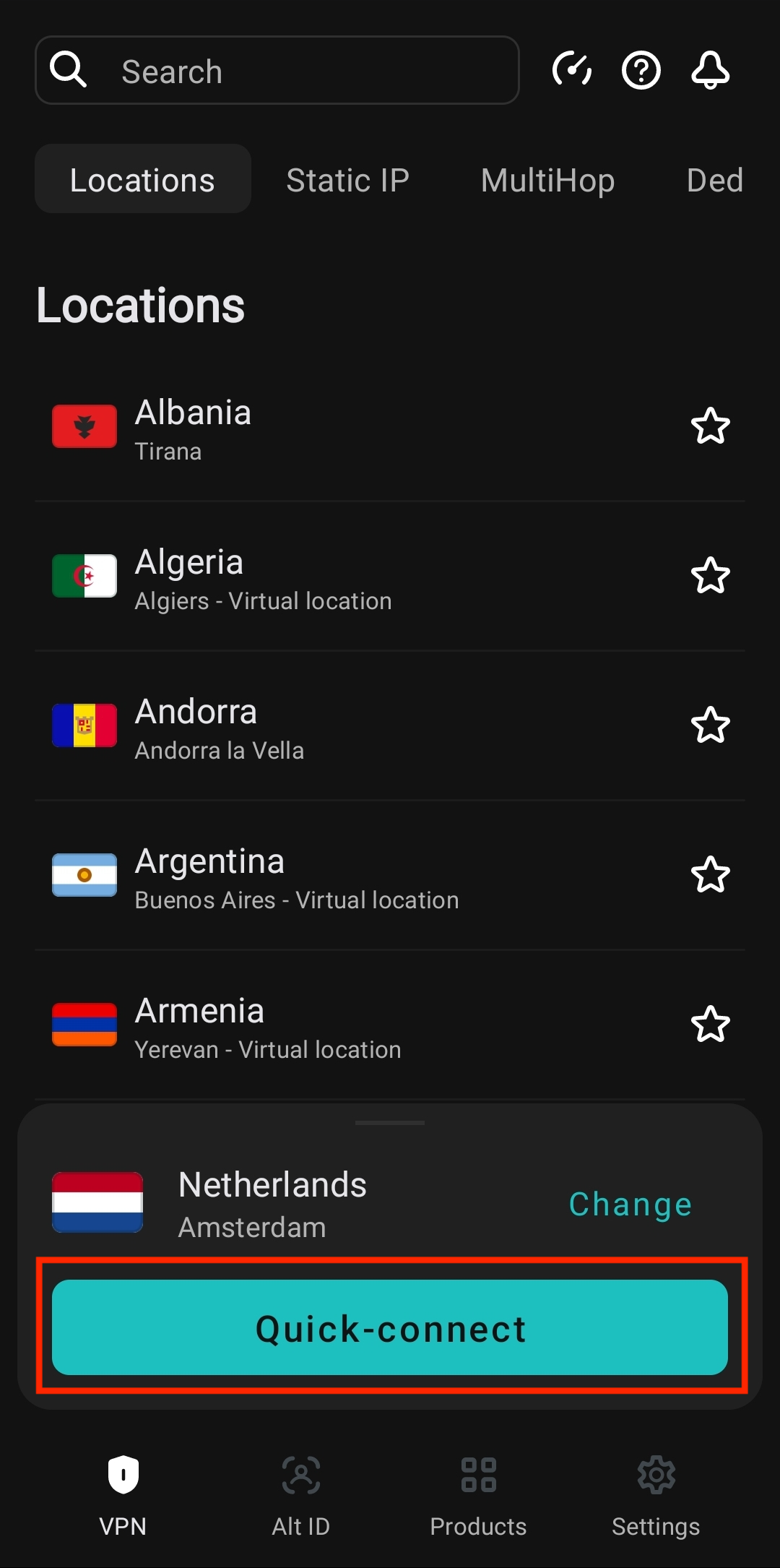The image size is (780, 1568).
Task: Favorite Albania with its star
Action: pyautogui.click(x=711, y=426)
